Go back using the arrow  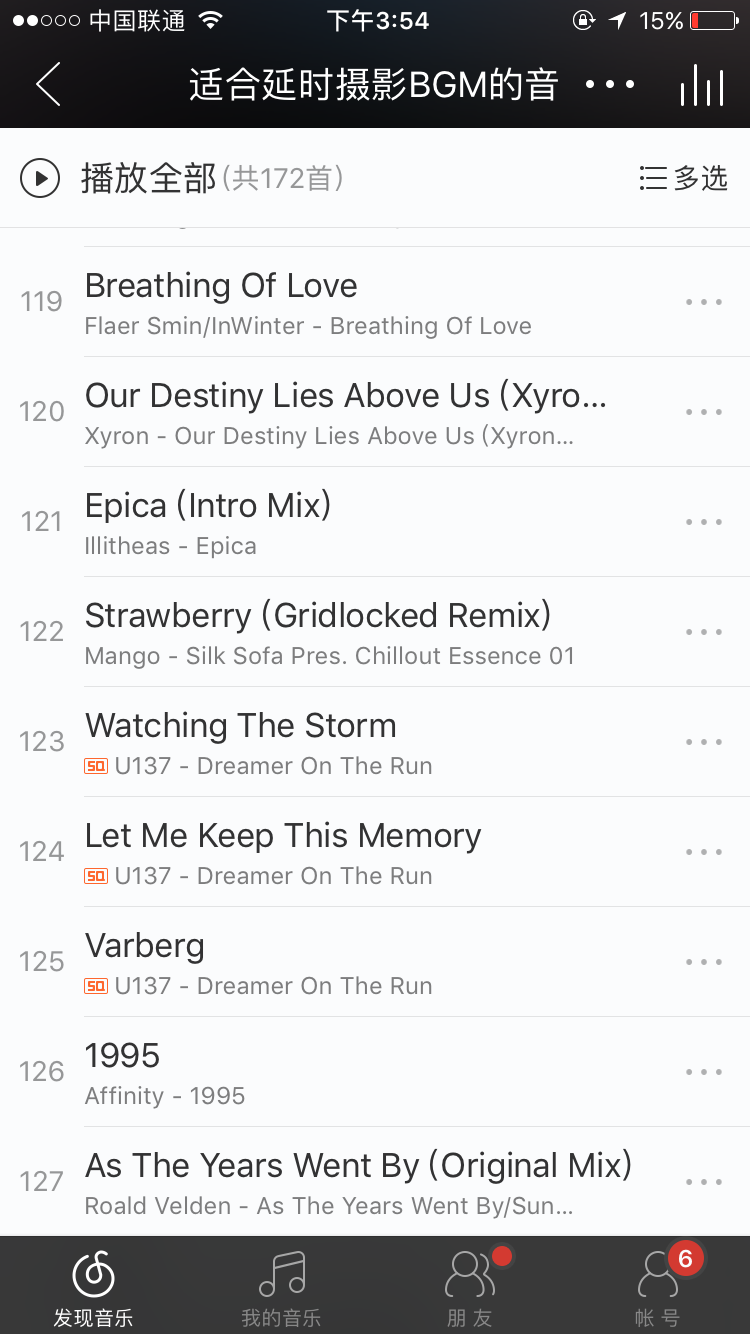pos(48,84)
